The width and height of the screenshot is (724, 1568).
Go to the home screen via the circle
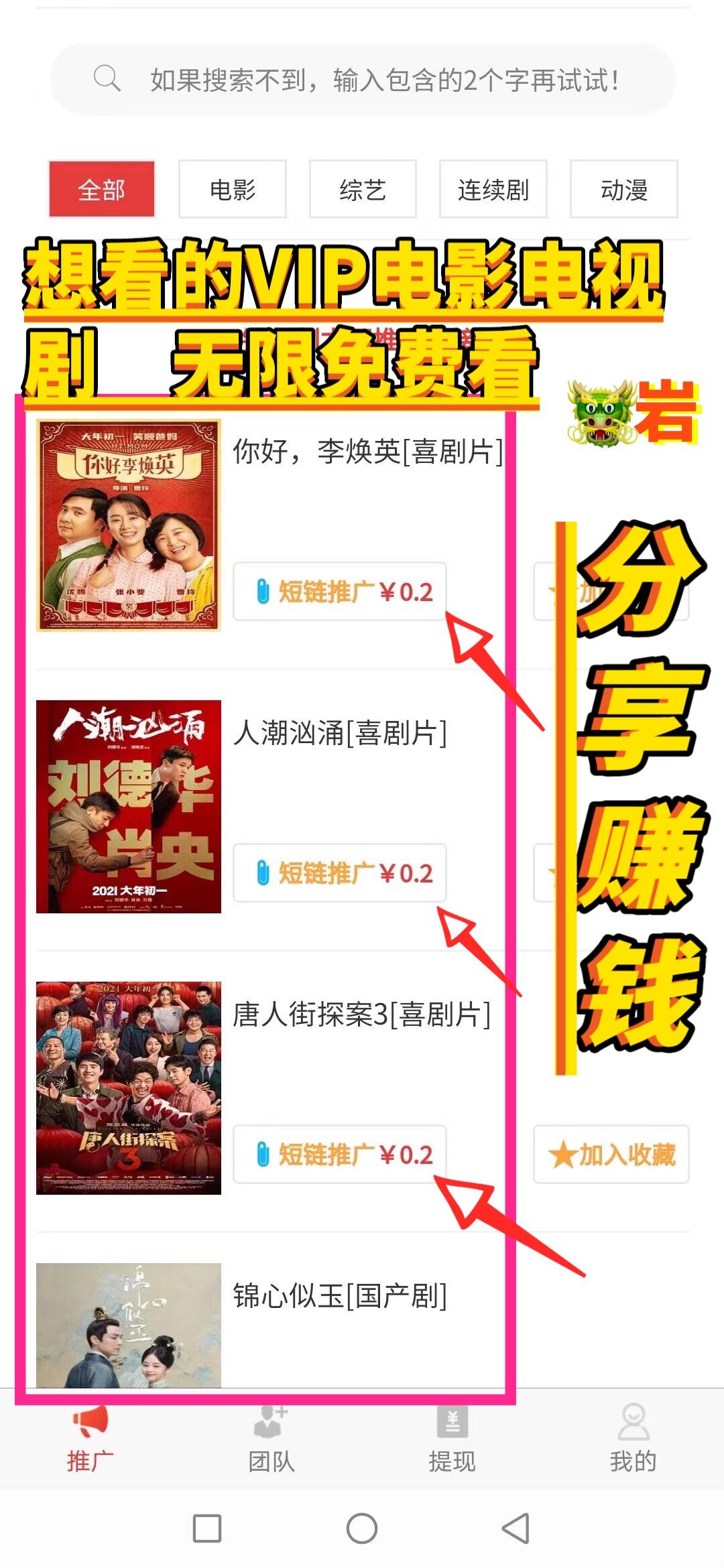click(x=362, y=1528)
